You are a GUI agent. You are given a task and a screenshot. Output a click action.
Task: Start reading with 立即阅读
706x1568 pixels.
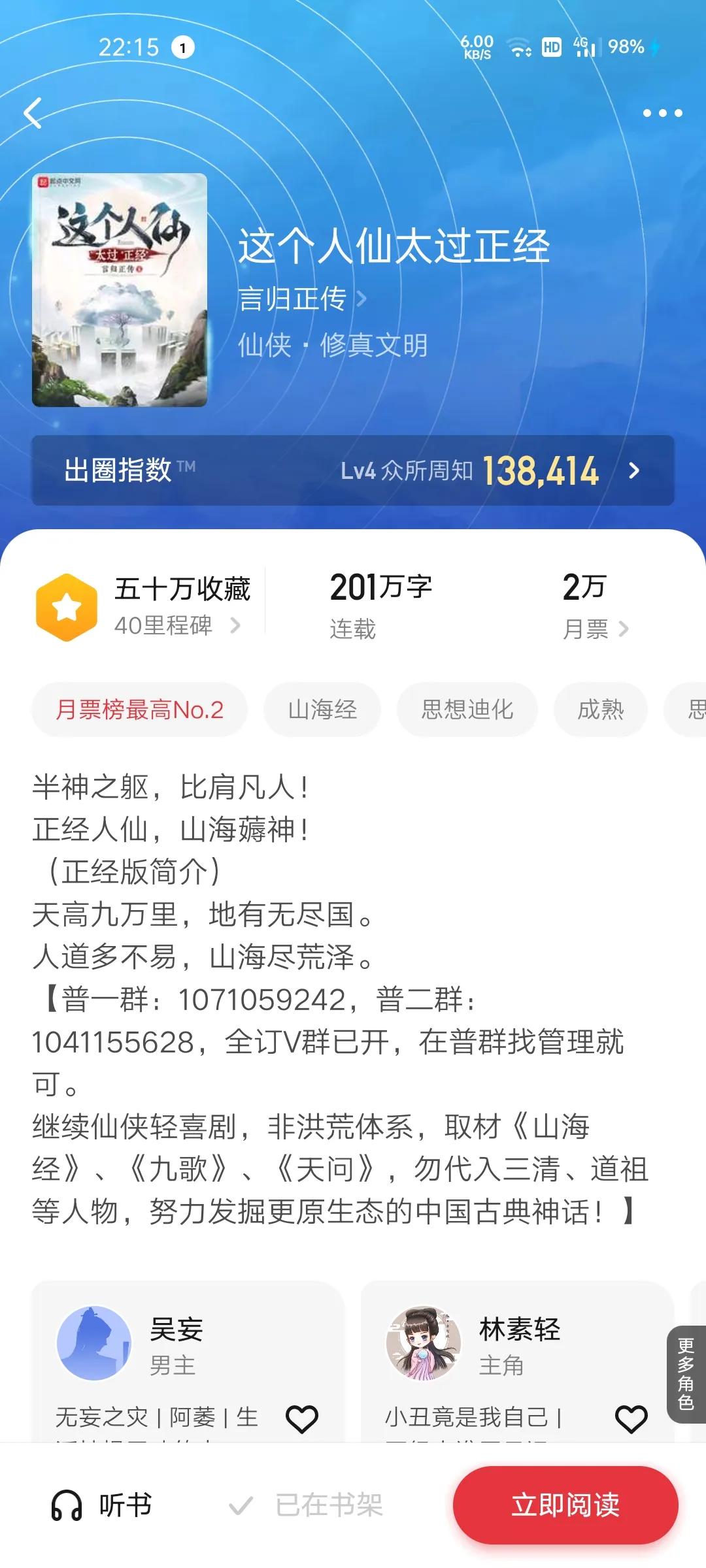coord(565,1505)
